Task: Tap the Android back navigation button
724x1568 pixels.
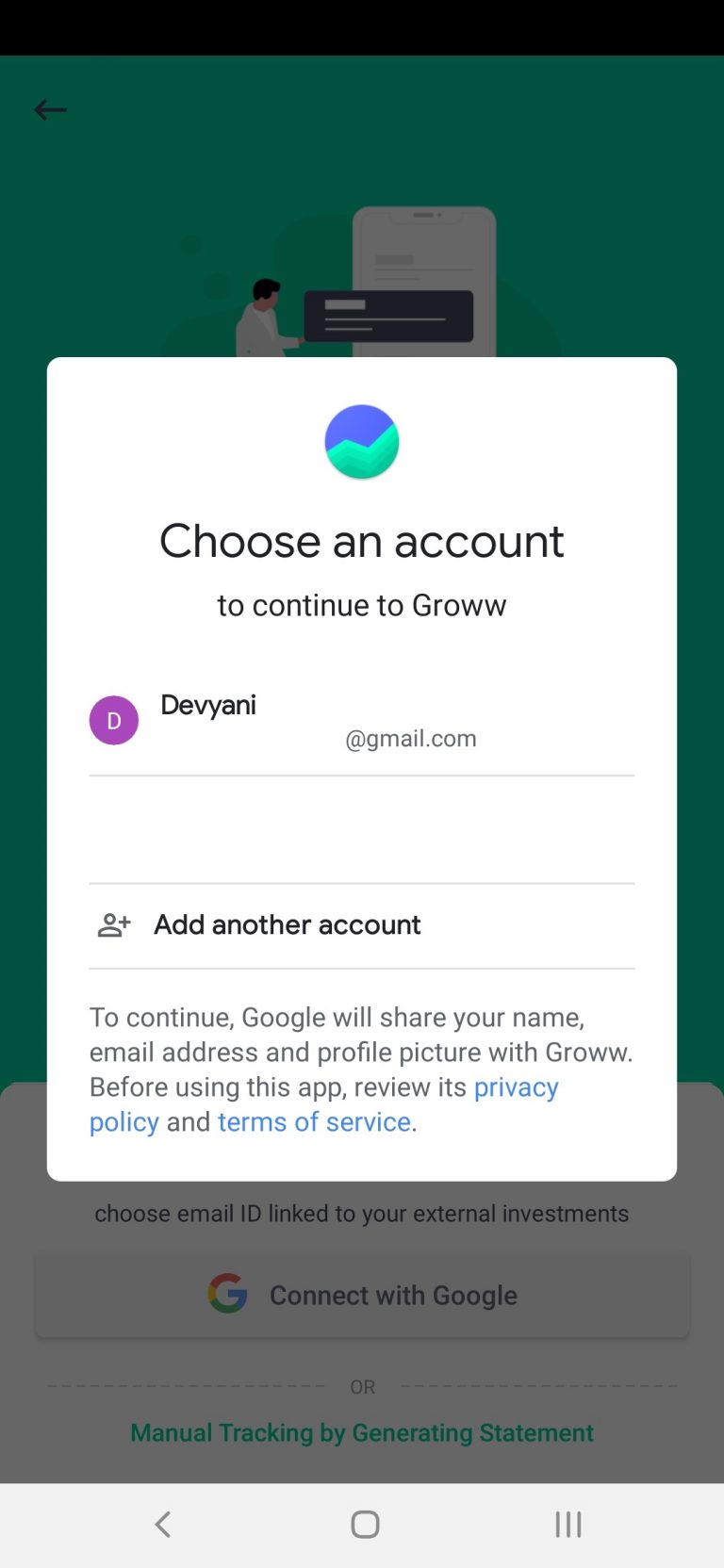Action: tap(162, 1523)
